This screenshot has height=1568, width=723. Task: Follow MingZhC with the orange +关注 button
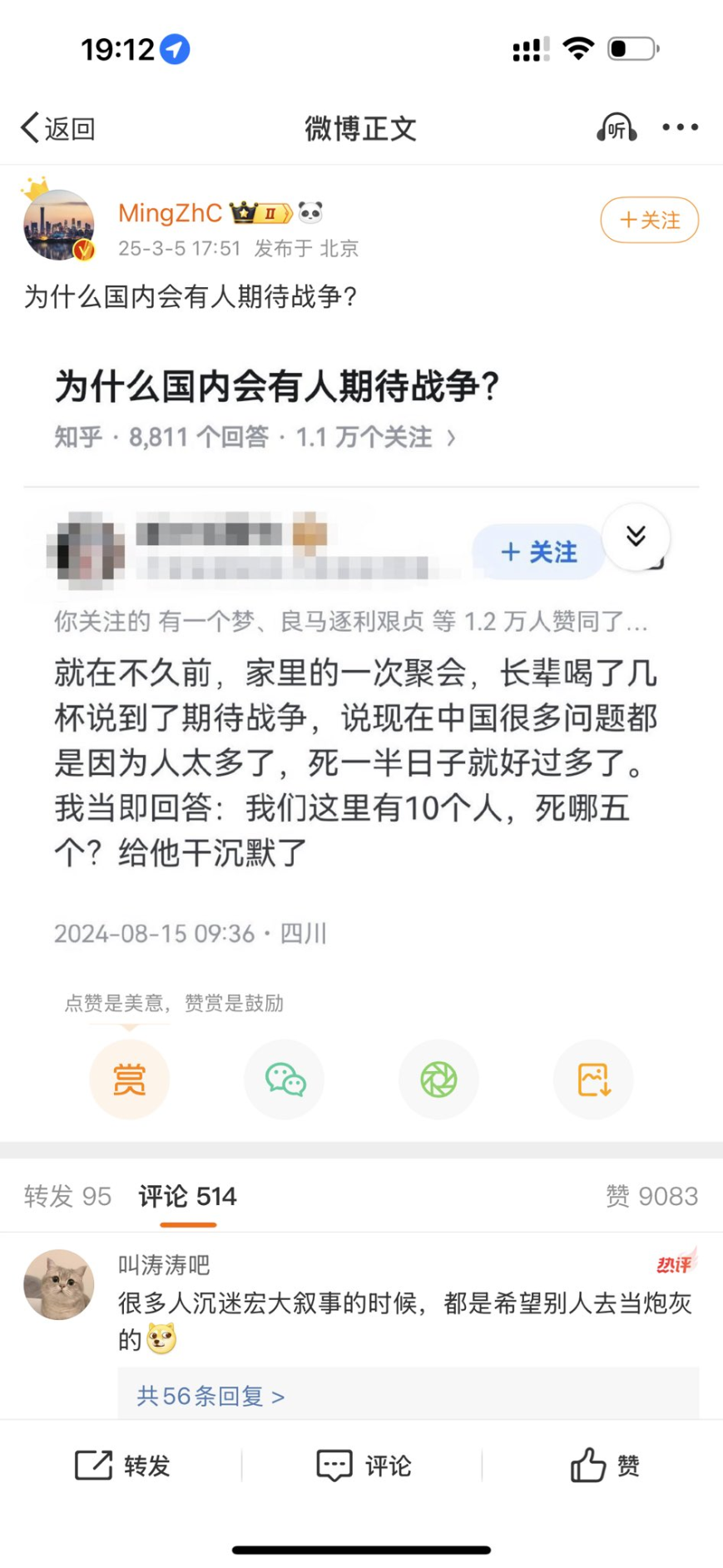tap(650, 220)
